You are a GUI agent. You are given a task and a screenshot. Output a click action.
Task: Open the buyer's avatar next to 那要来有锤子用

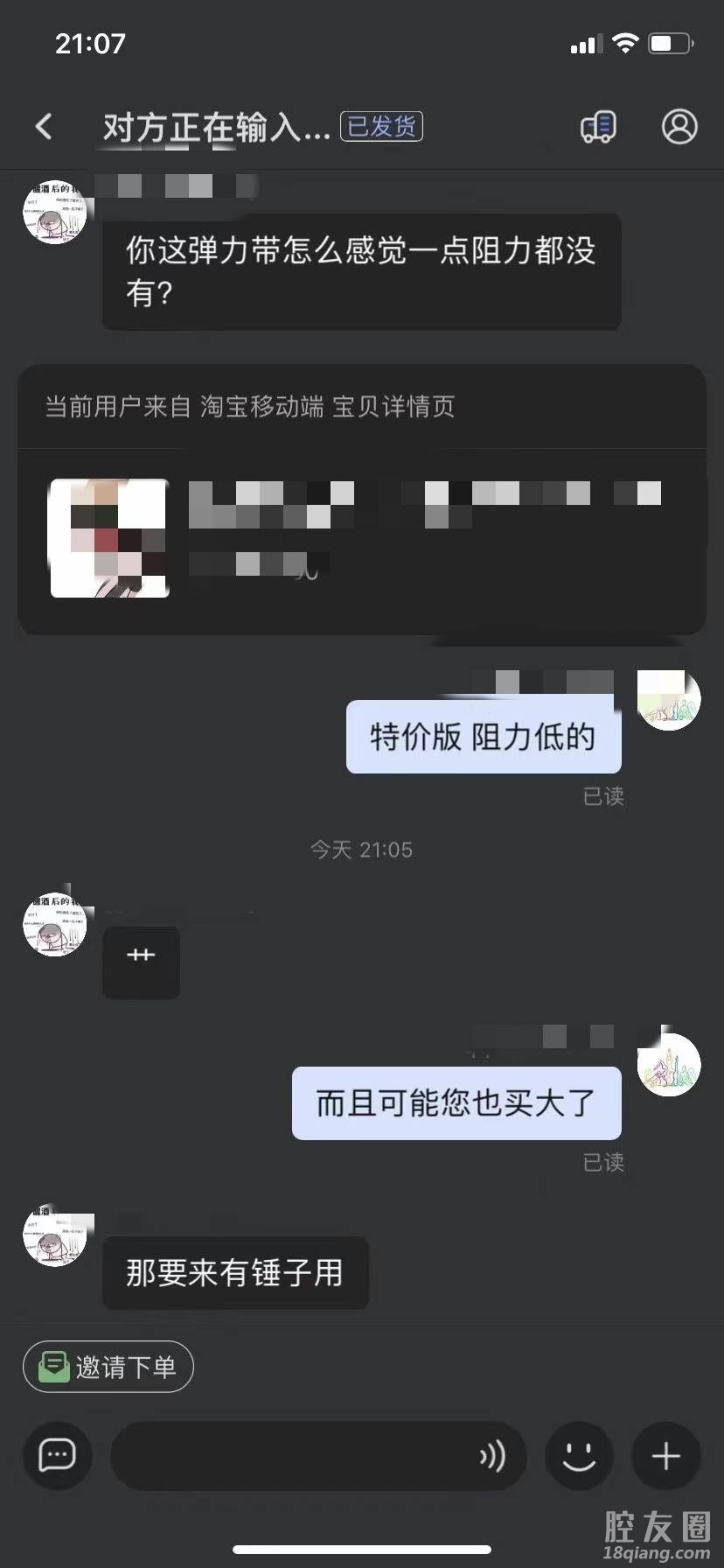coord(54,1235)
